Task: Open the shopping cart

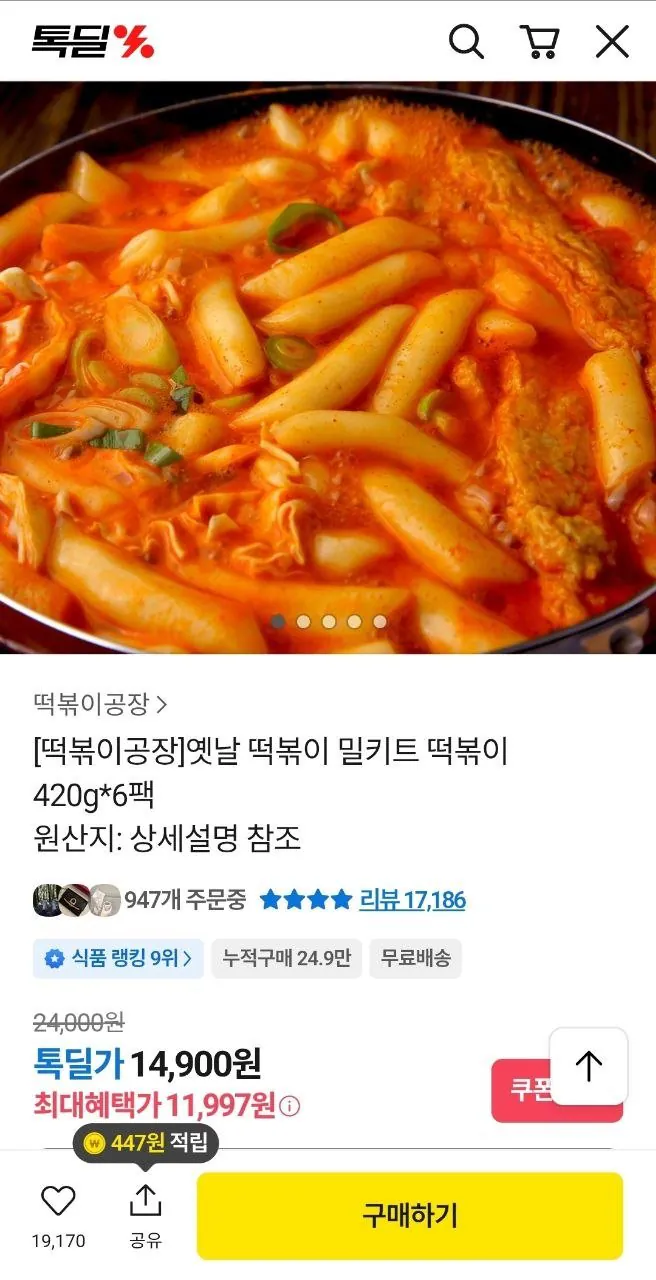Action: 539,42
